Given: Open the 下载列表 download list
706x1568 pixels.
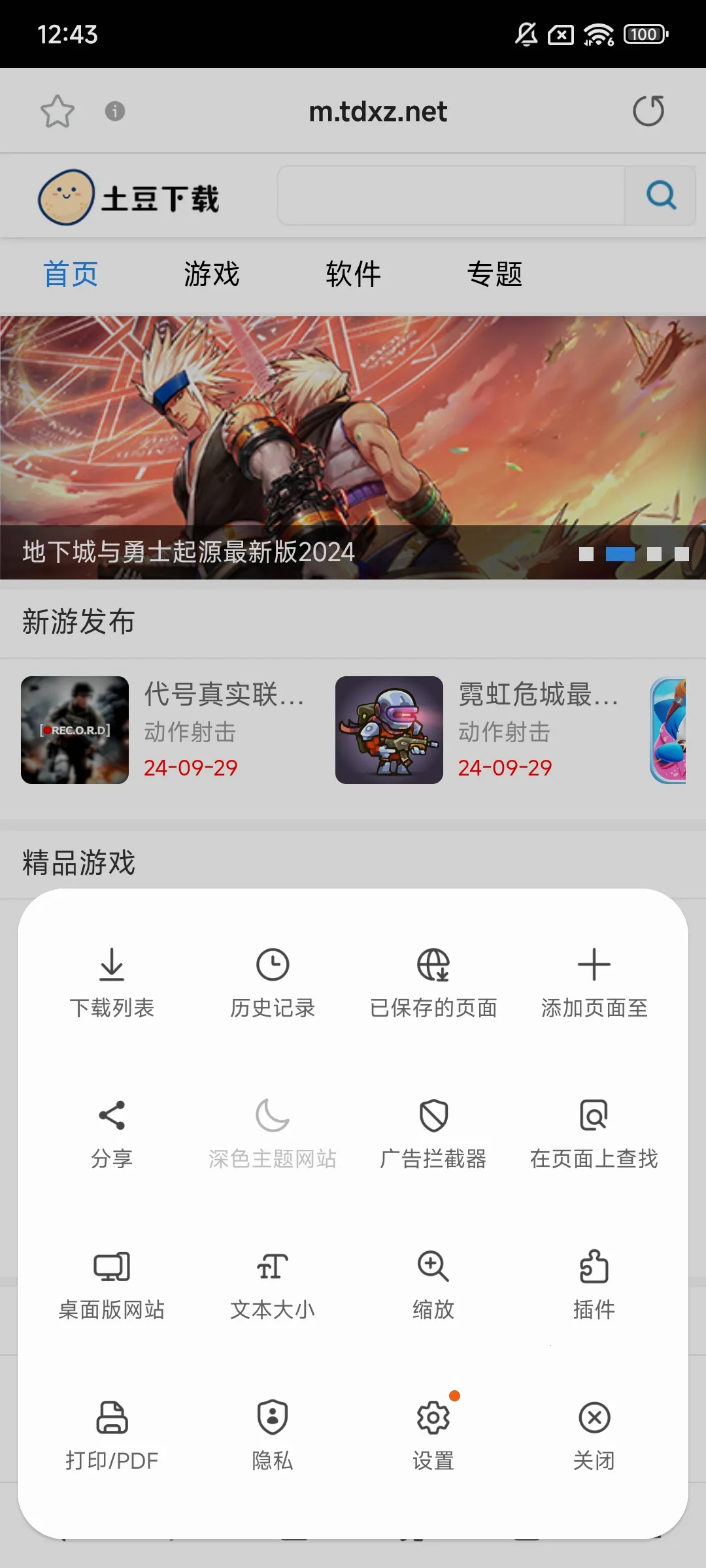Looking at the screenshot, I should (x=112, y=983).
